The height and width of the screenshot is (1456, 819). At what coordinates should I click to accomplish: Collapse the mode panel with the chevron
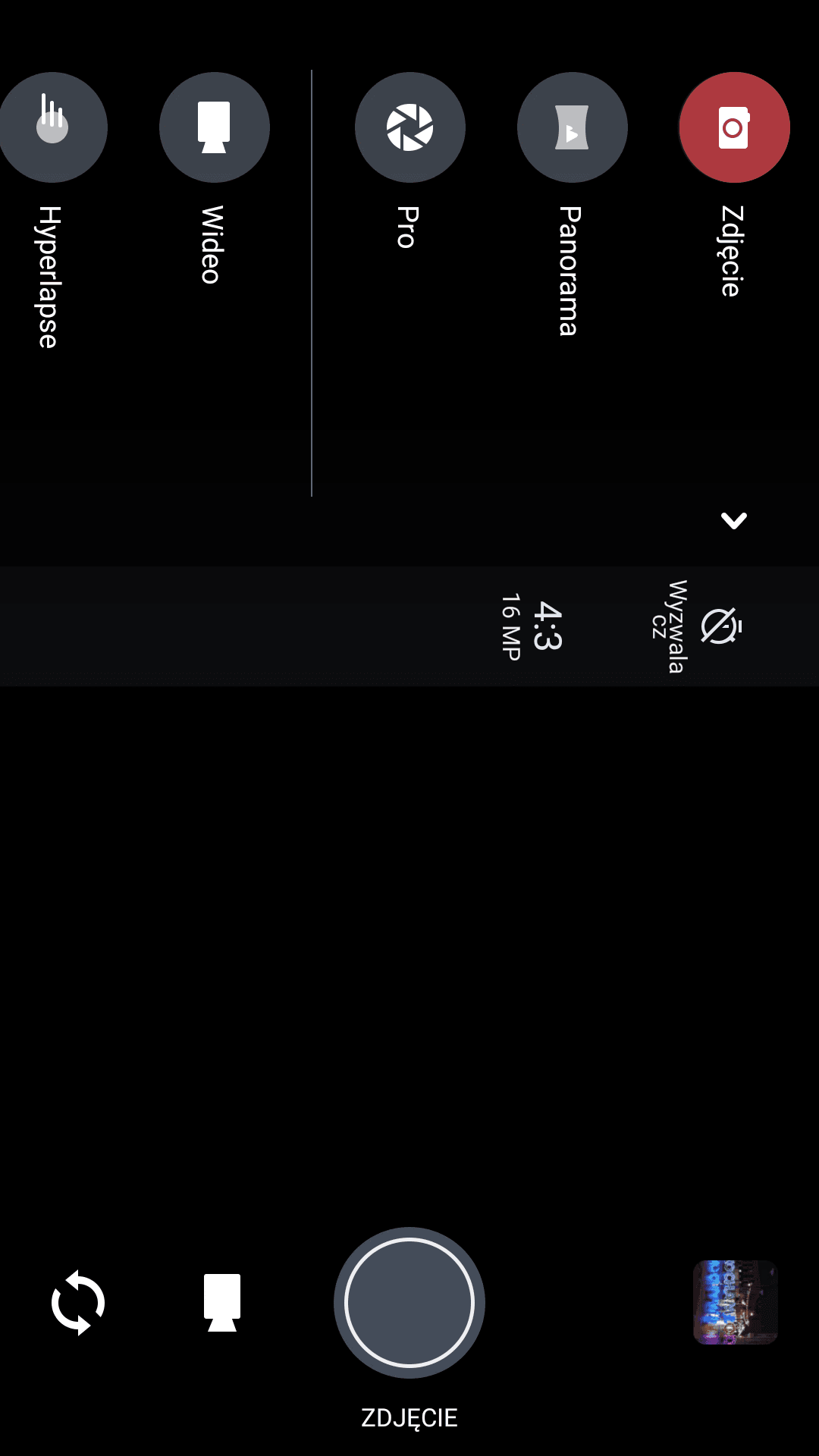click(734, 520)
